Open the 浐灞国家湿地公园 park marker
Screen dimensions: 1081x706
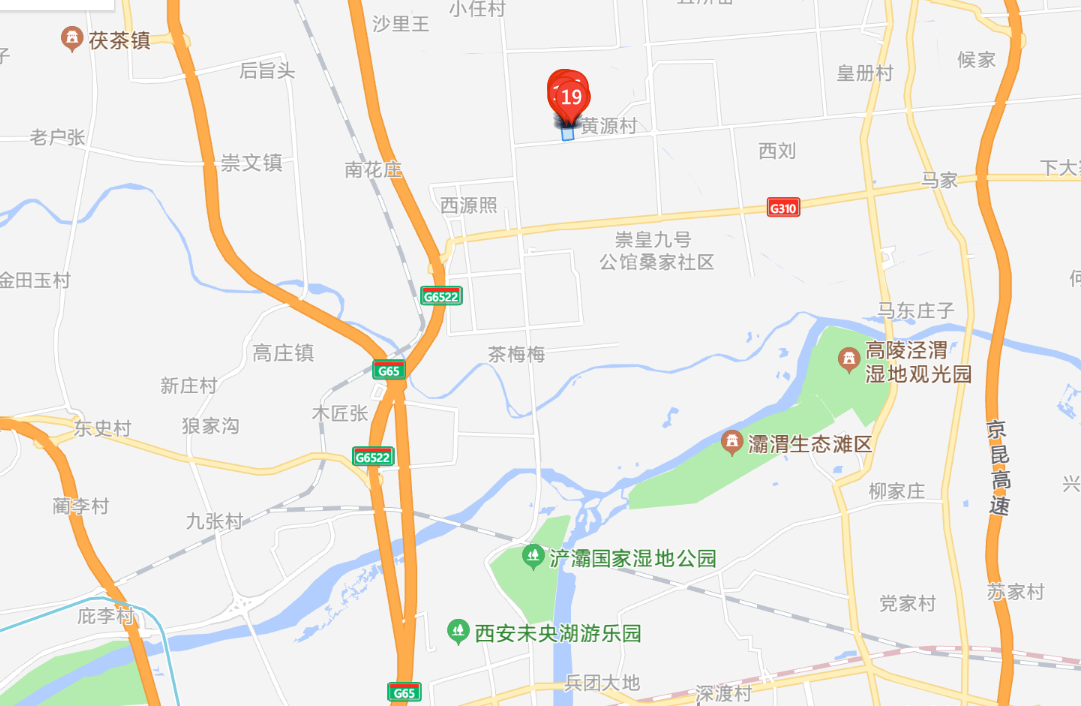(x=534, y=557)
